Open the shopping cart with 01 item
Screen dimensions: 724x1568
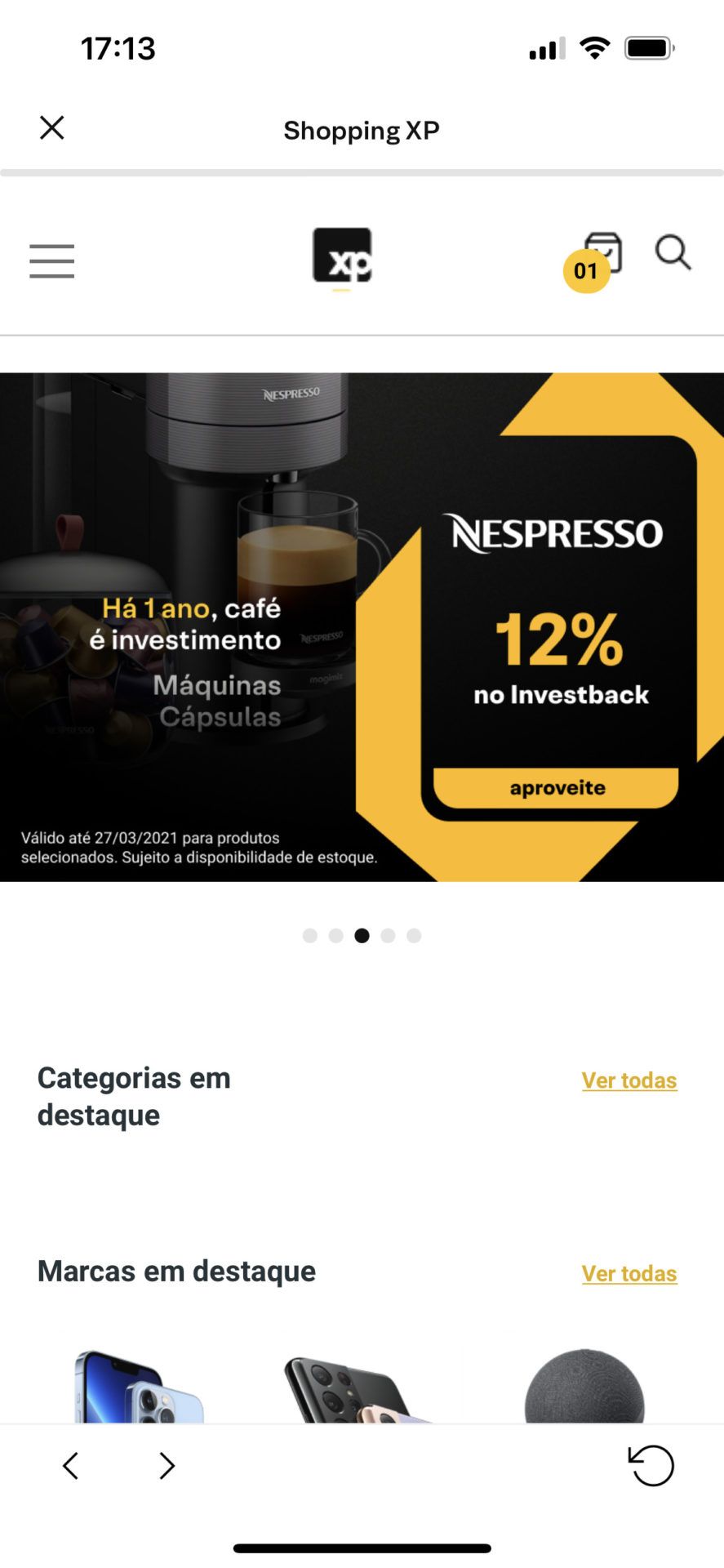598,260
